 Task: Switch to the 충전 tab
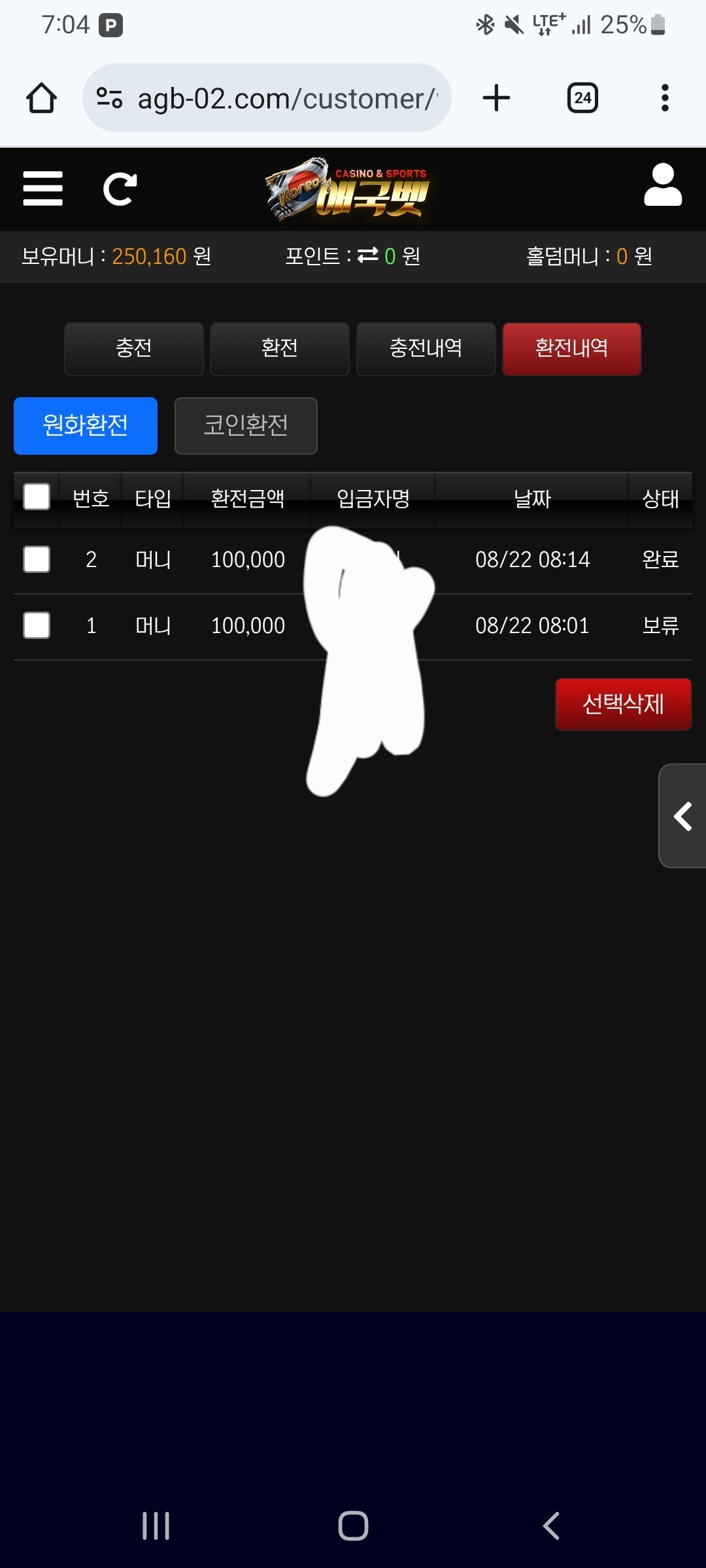point(133,348)
